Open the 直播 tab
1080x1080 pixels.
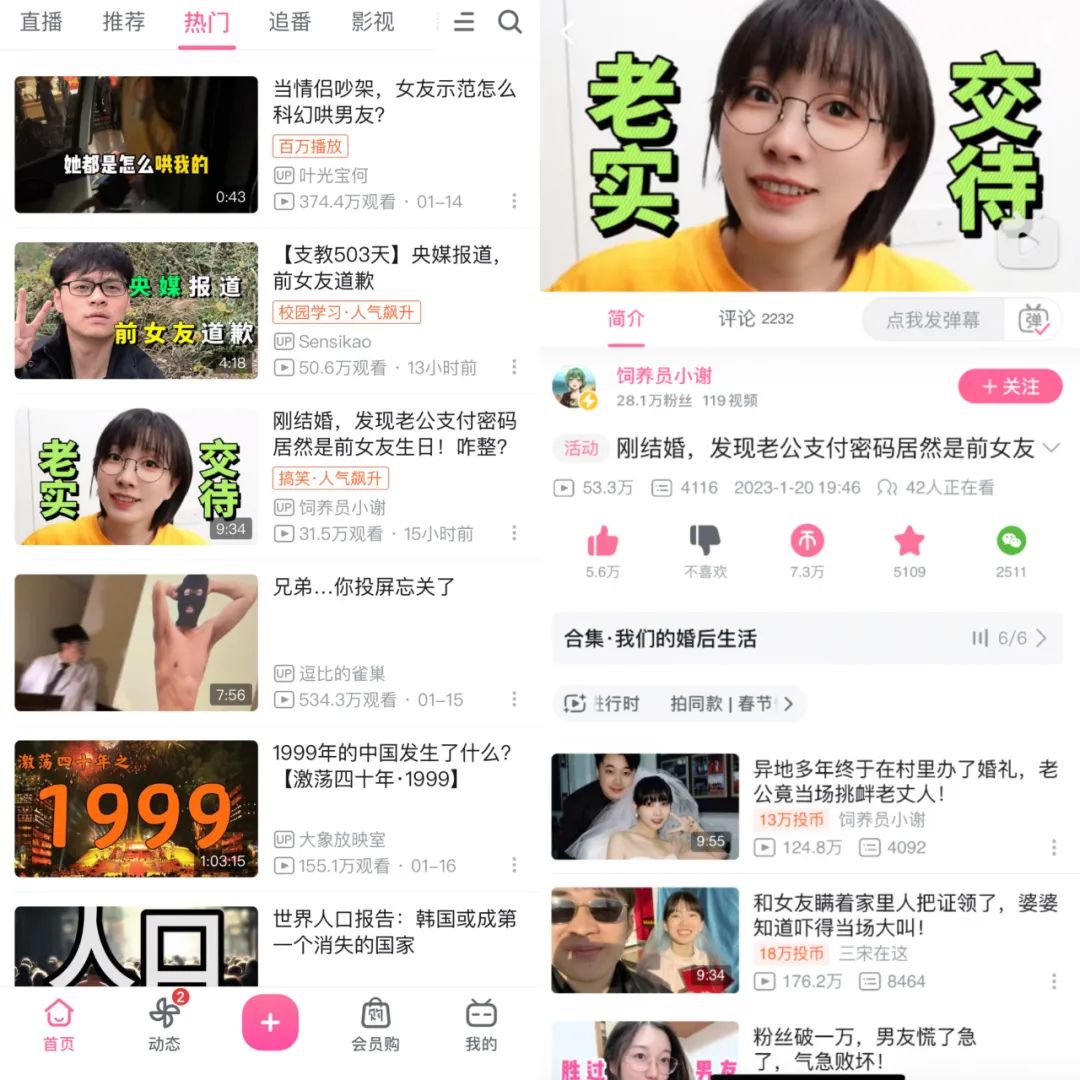click(x=41, y=22)
